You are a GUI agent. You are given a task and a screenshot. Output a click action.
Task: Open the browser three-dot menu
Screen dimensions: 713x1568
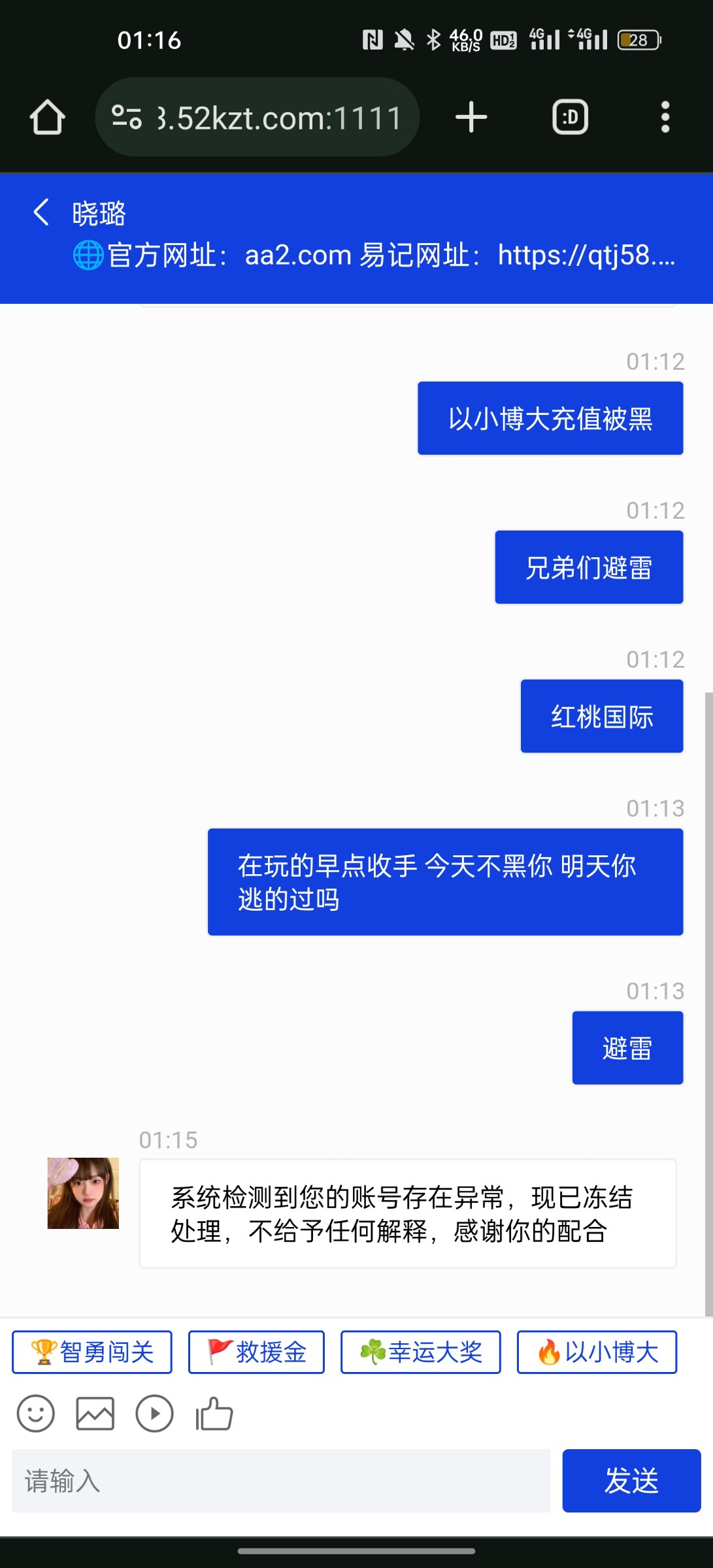pyautogui.click(x=665, y=116)
